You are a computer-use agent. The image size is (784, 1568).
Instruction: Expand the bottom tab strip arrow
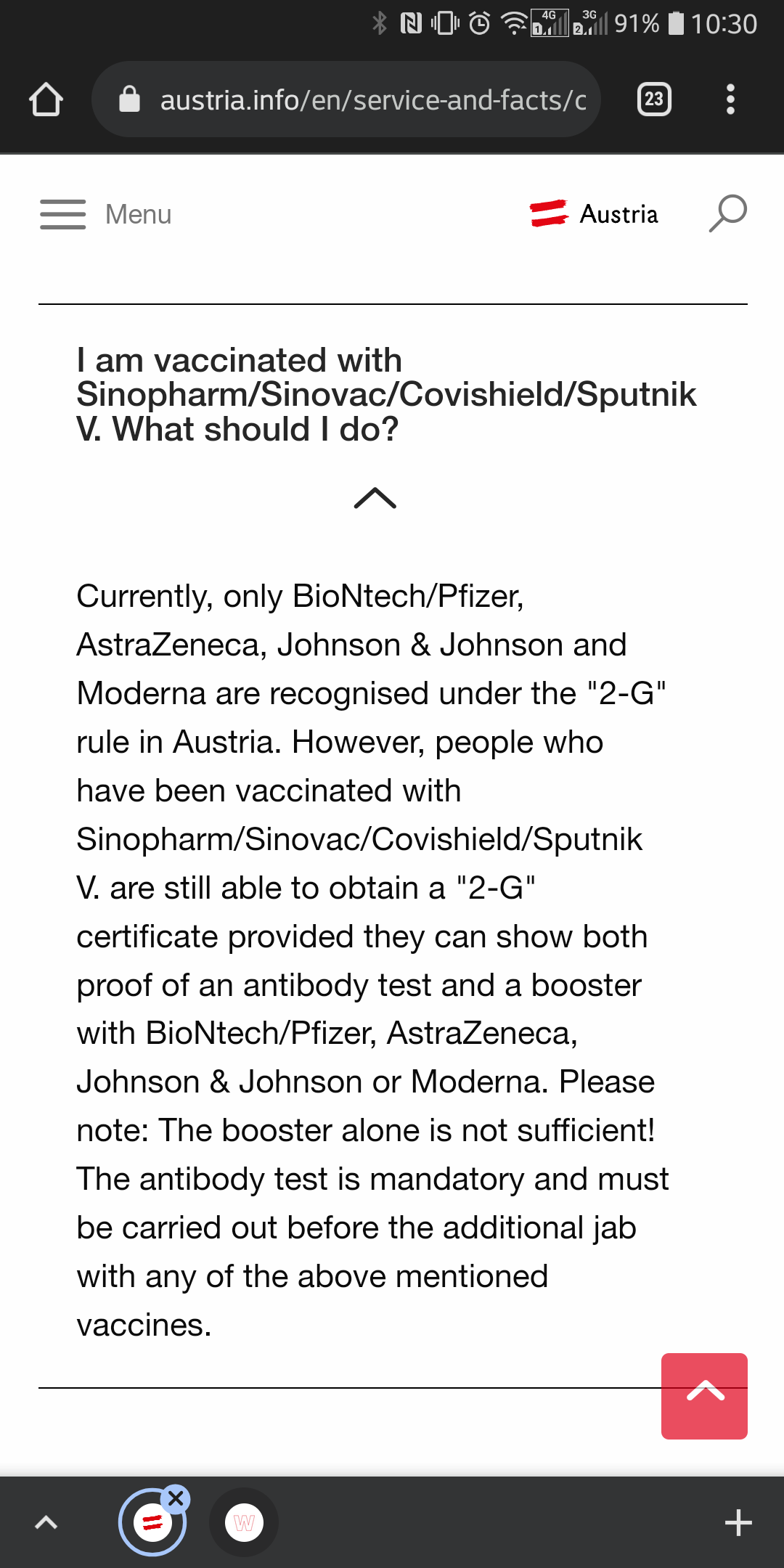tap(46, 1522)
